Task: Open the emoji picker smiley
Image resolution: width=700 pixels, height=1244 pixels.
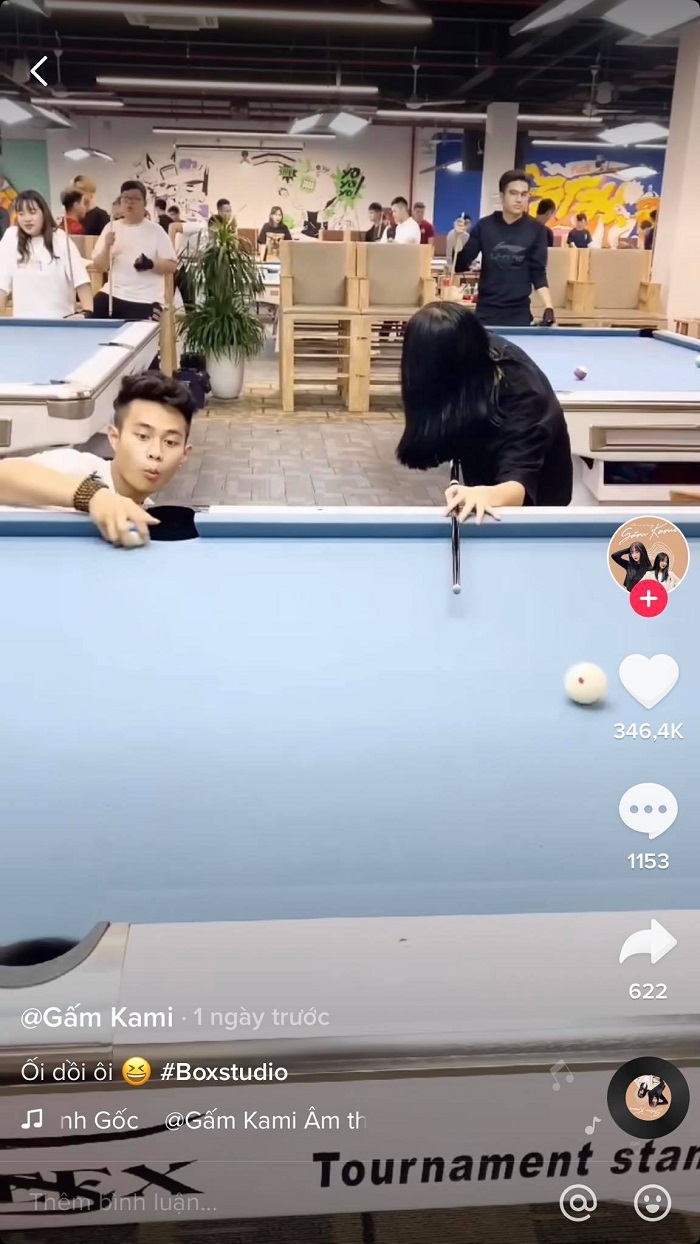Action: click(652, 1202)
